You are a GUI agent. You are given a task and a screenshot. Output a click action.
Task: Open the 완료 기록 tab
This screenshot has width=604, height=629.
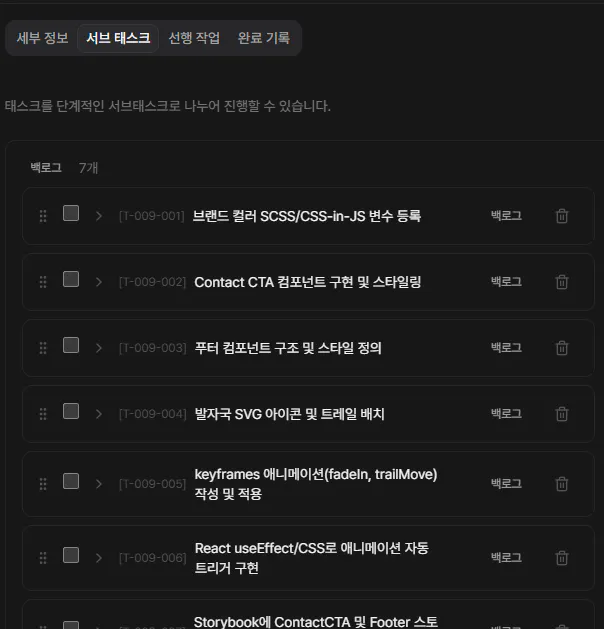[x=264, y=38]
